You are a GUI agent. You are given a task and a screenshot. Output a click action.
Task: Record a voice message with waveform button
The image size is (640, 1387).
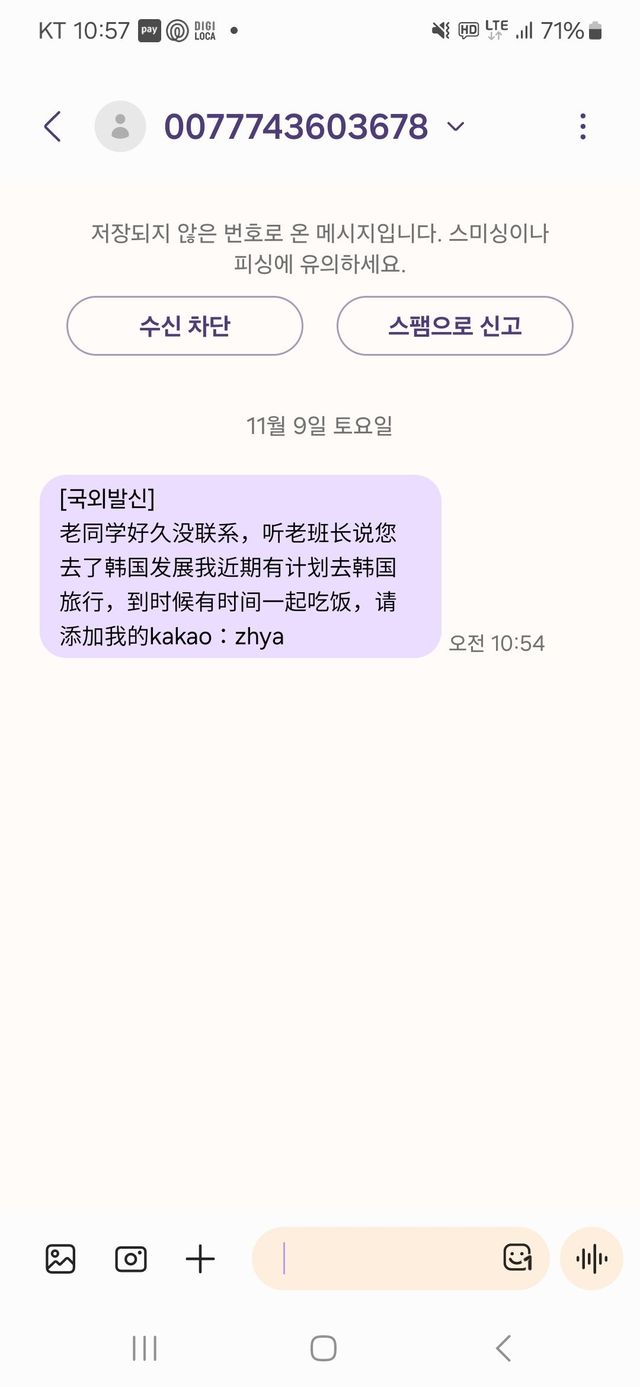tap(592, 1259)
